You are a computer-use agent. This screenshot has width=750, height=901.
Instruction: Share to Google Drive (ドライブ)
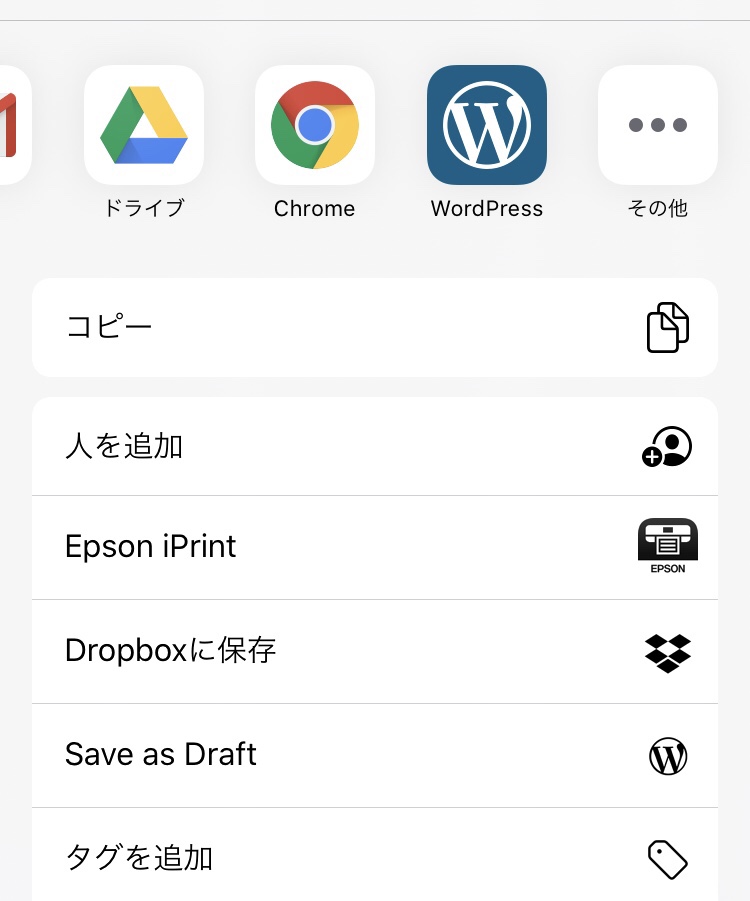point(144,126)
